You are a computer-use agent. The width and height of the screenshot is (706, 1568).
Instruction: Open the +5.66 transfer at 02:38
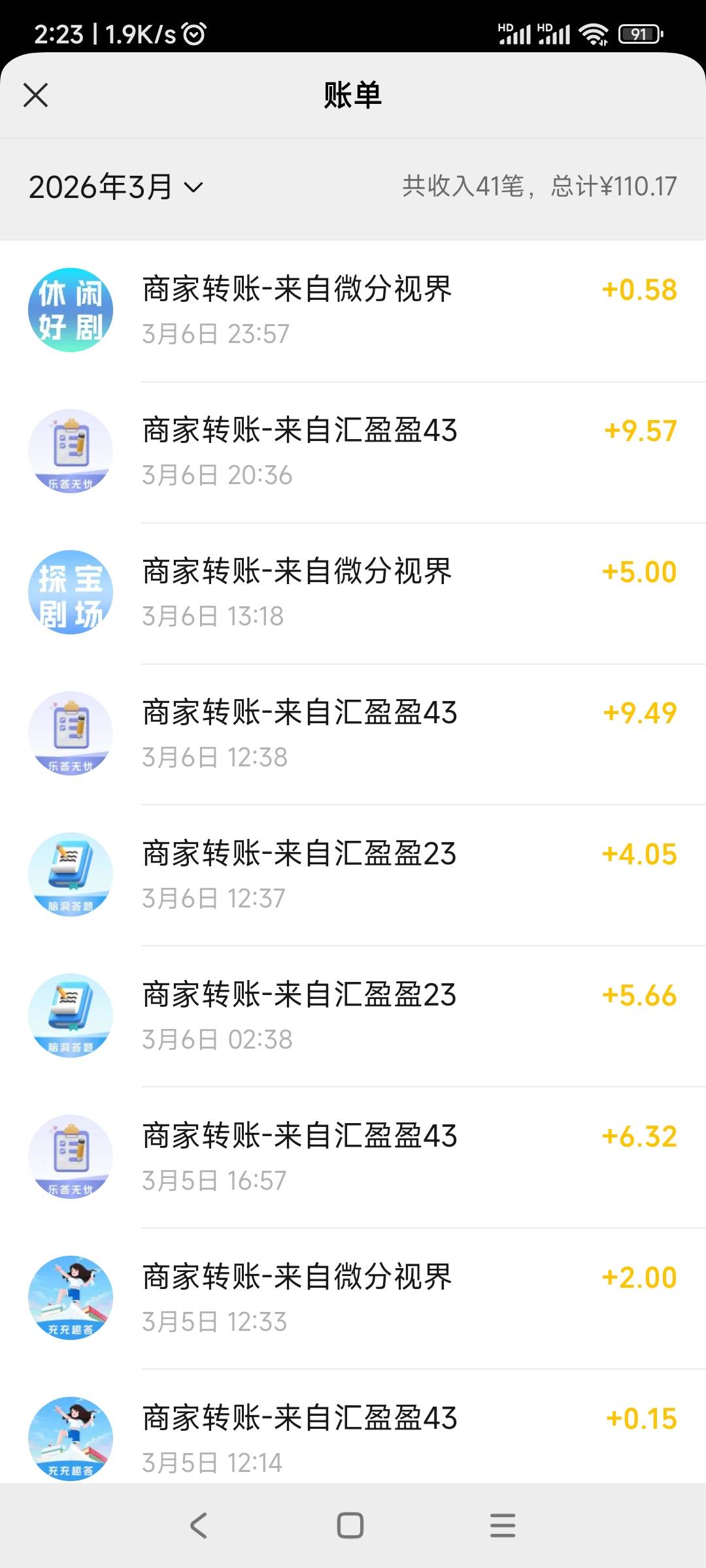(x=353, y=1017)
